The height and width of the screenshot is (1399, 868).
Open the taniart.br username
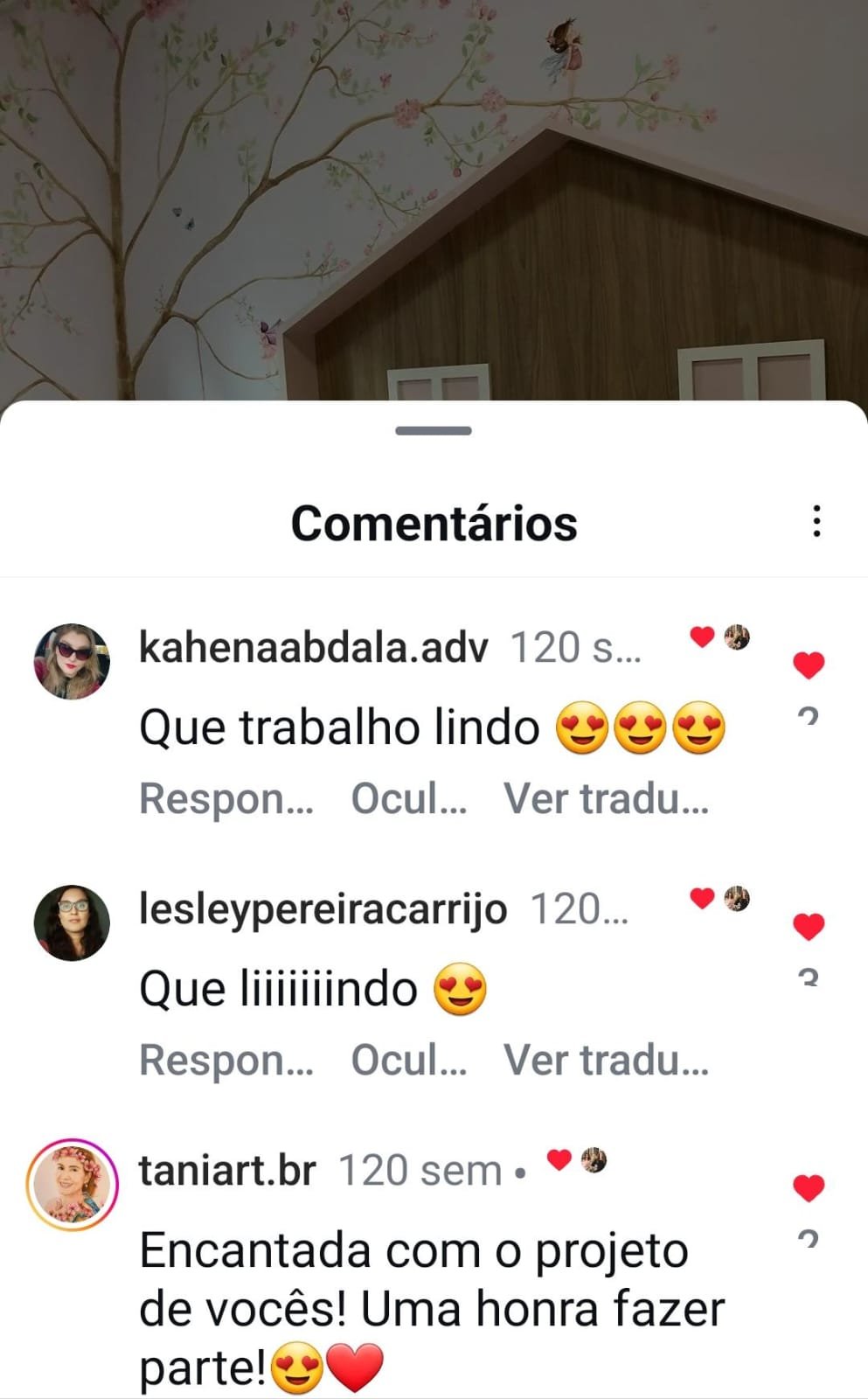pyautogui.click(x=227, y=1170)
